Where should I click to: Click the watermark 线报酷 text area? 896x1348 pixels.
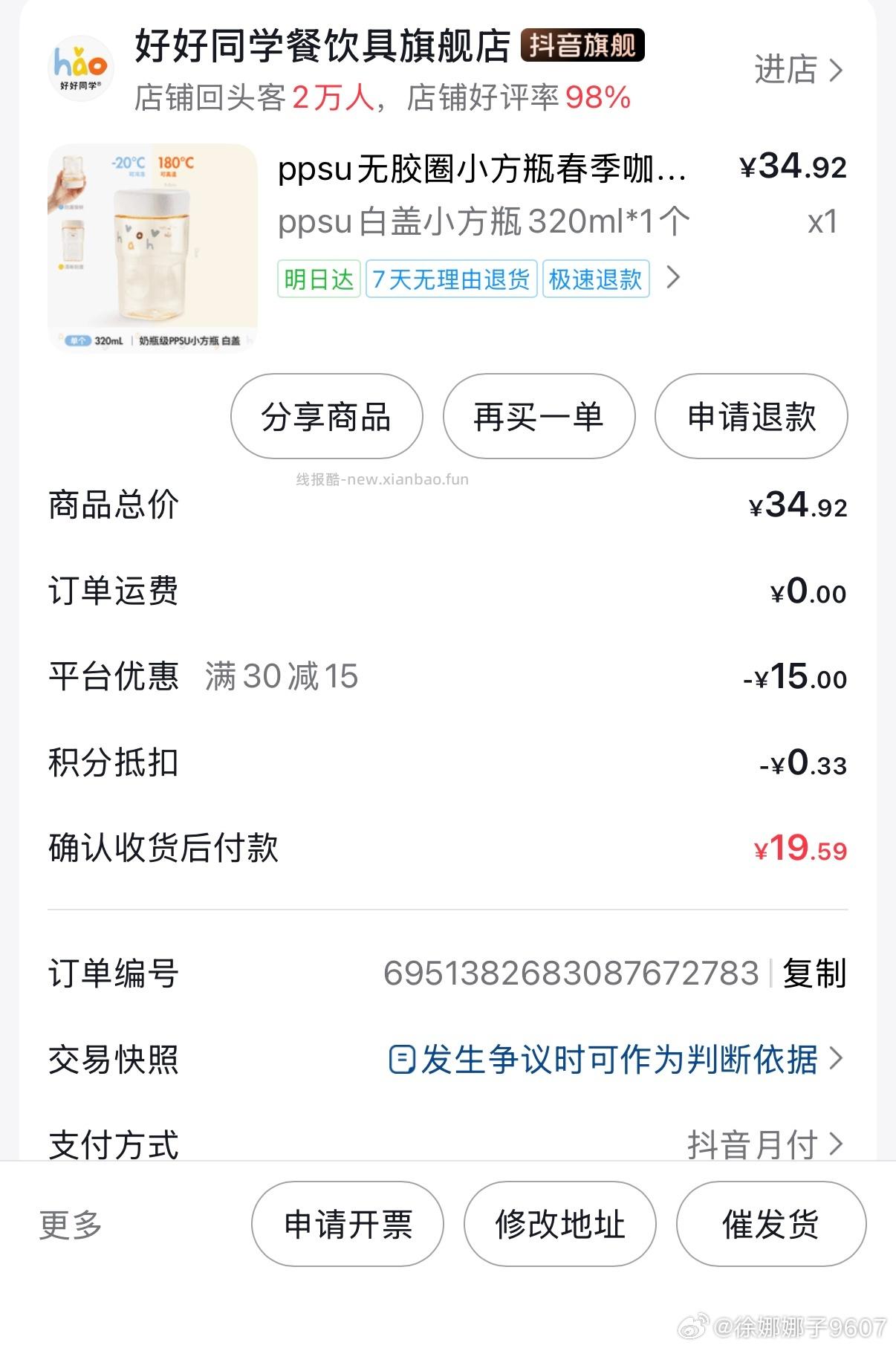(381, 480)
